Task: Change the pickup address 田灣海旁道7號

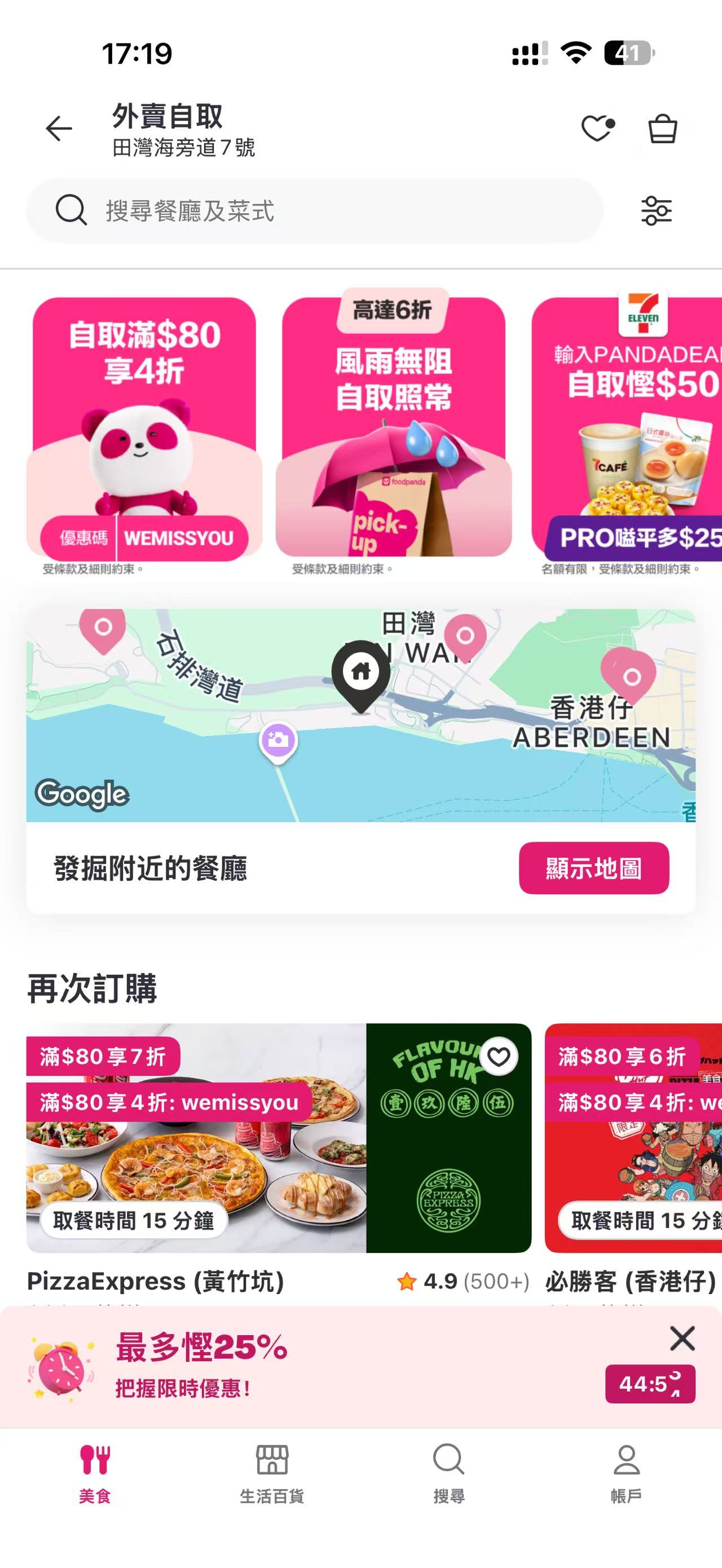Action: (x=183, y=148)
